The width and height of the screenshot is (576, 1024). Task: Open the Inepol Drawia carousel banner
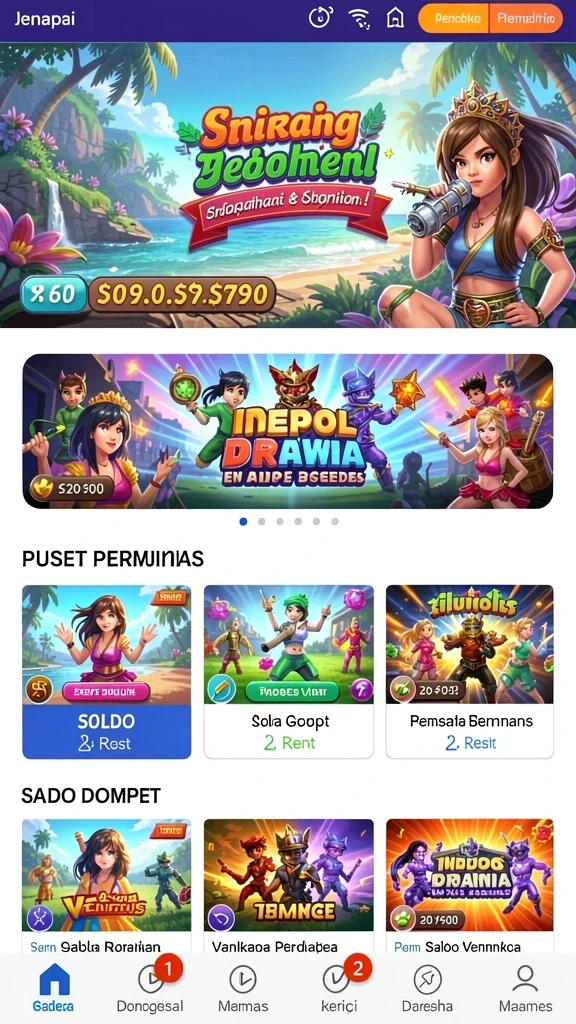288,431
